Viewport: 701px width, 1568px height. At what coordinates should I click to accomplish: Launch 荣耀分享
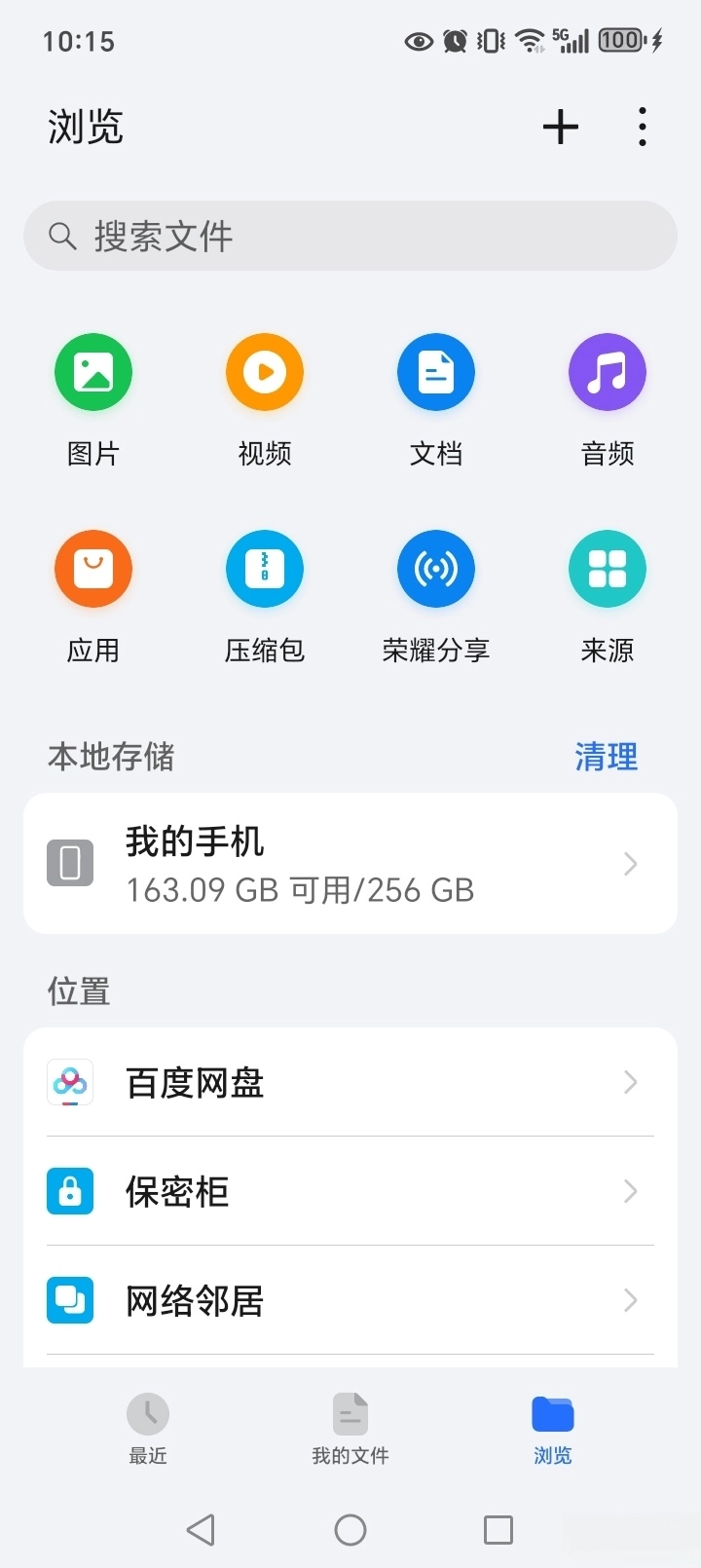436,570
